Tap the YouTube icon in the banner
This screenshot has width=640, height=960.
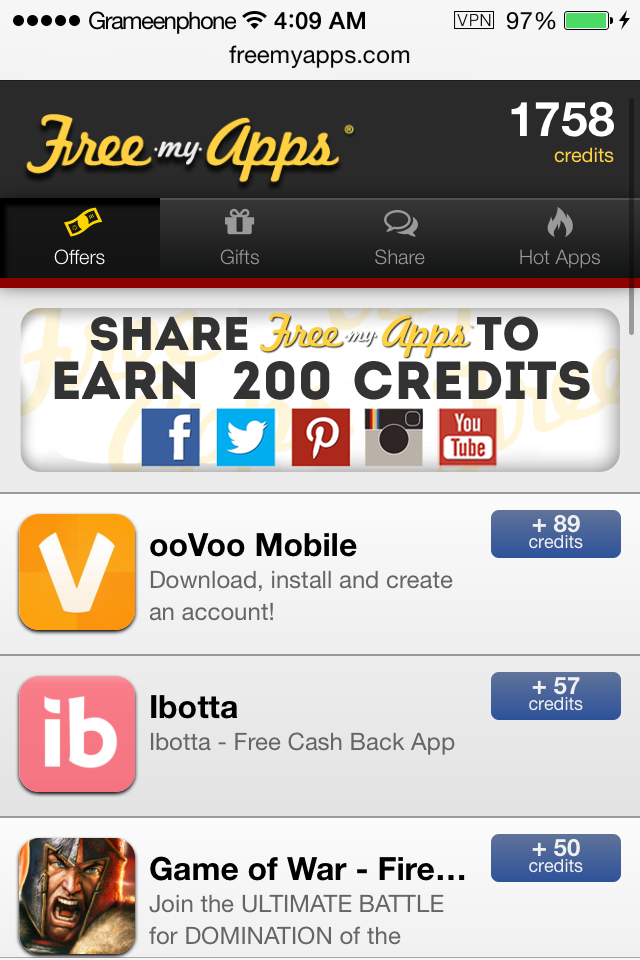pyautogui.click(x=468, y=437)
